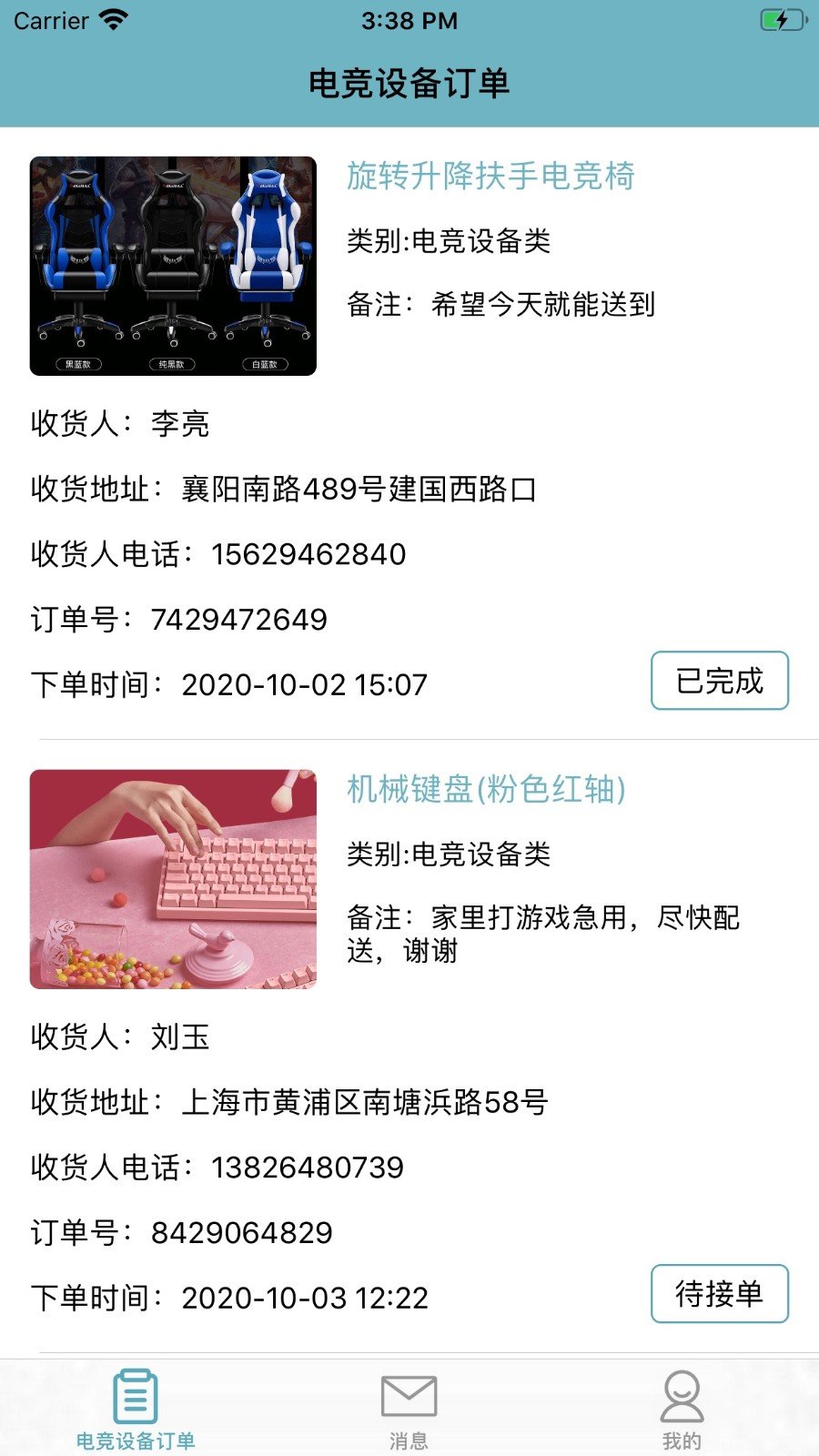The width and height of the screenshot is (819, 1456).
Task: Switch to the 消息 tab
Action: point(409,1406)
